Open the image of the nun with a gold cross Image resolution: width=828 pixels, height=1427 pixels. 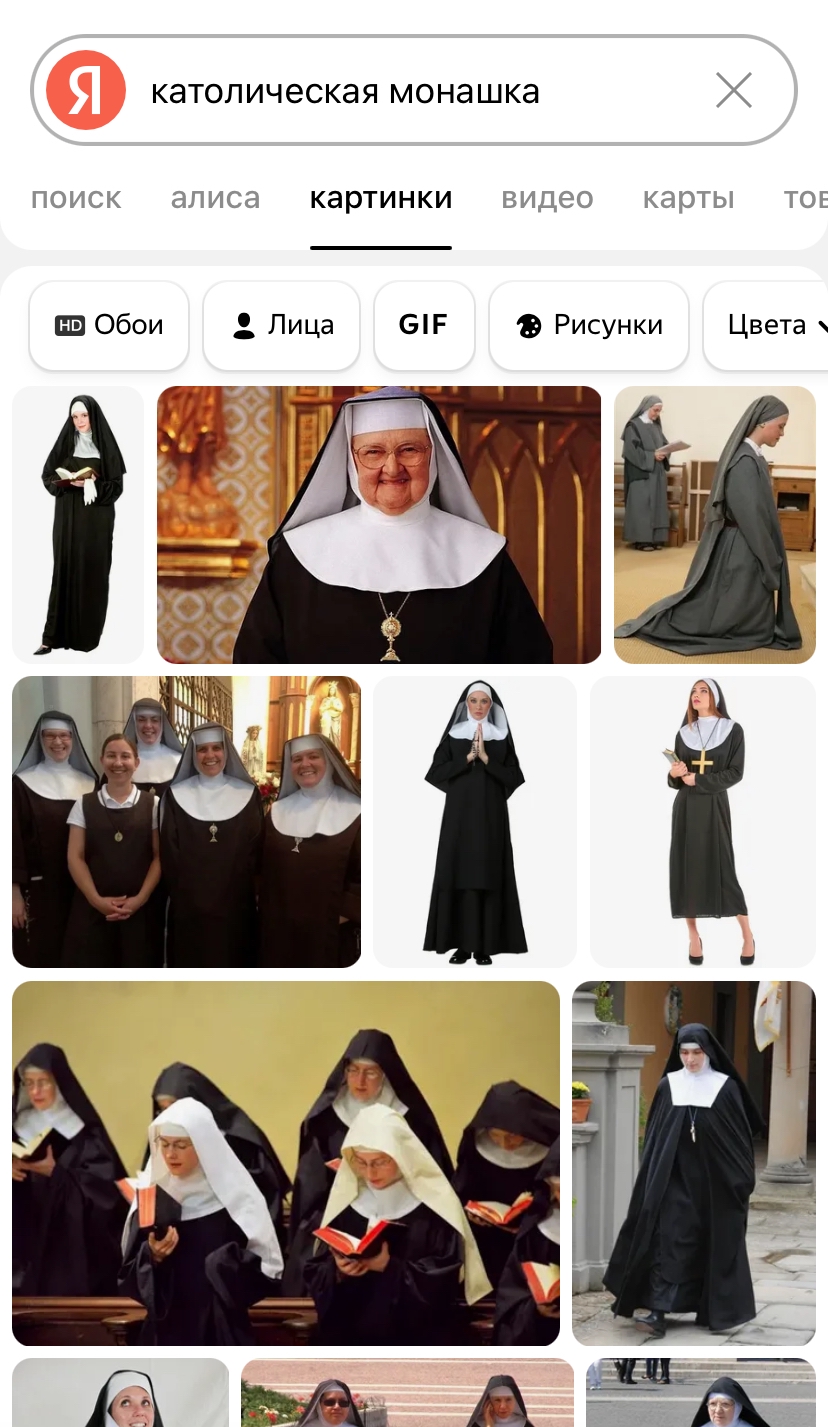coord(703,822)
